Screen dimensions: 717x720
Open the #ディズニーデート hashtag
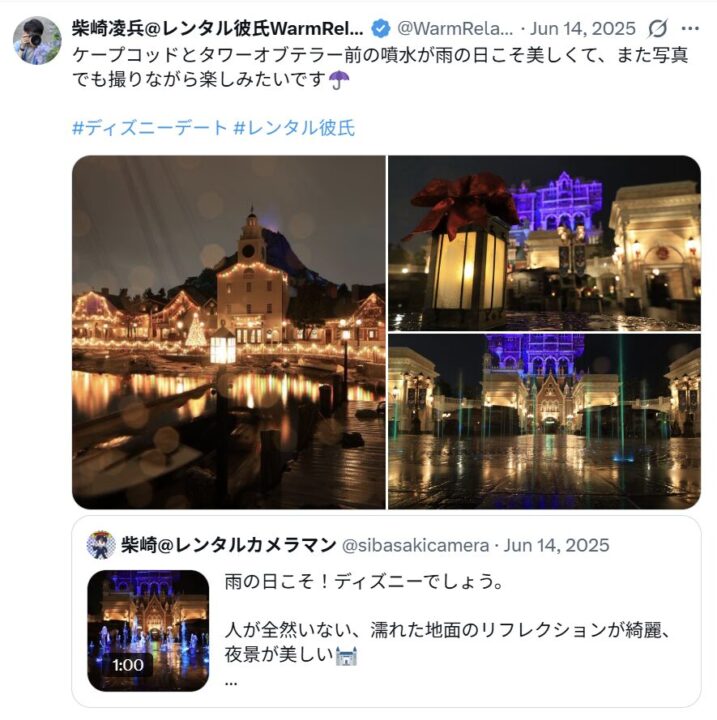click(149, 128)
